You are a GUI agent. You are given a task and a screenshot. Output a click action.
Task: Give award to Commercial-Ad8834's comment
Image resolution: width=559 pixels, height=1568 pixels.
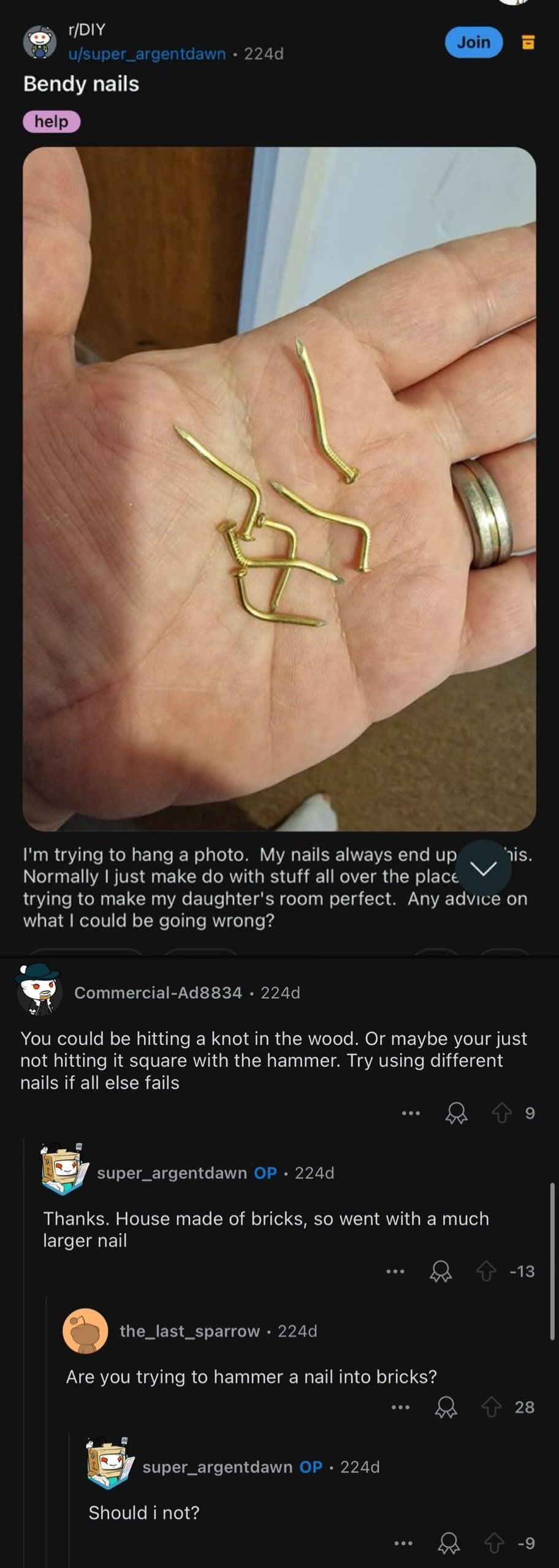[x=456, y=1113]
